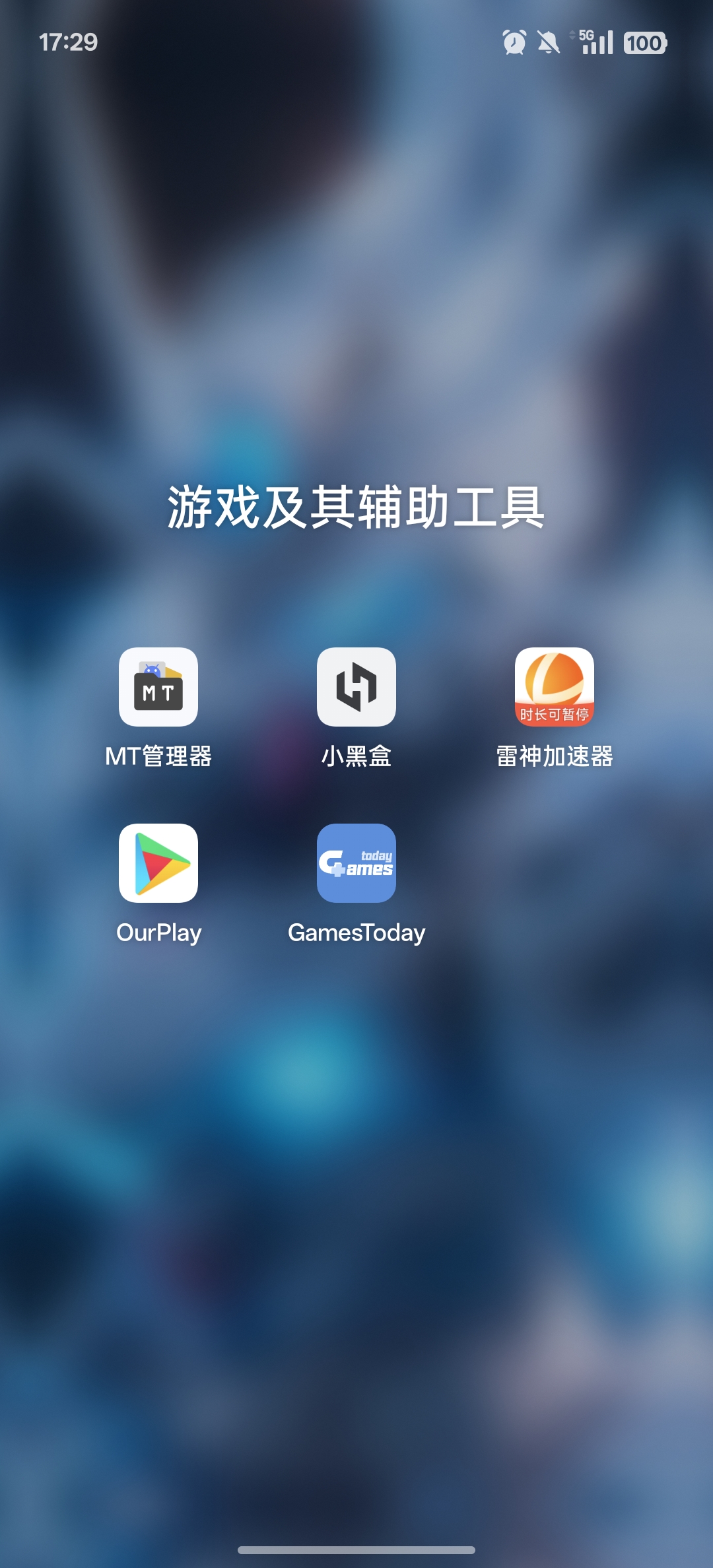Open the GamesToday app
Viewport: 713px width, 1568px height.
[x=356, y=863]
